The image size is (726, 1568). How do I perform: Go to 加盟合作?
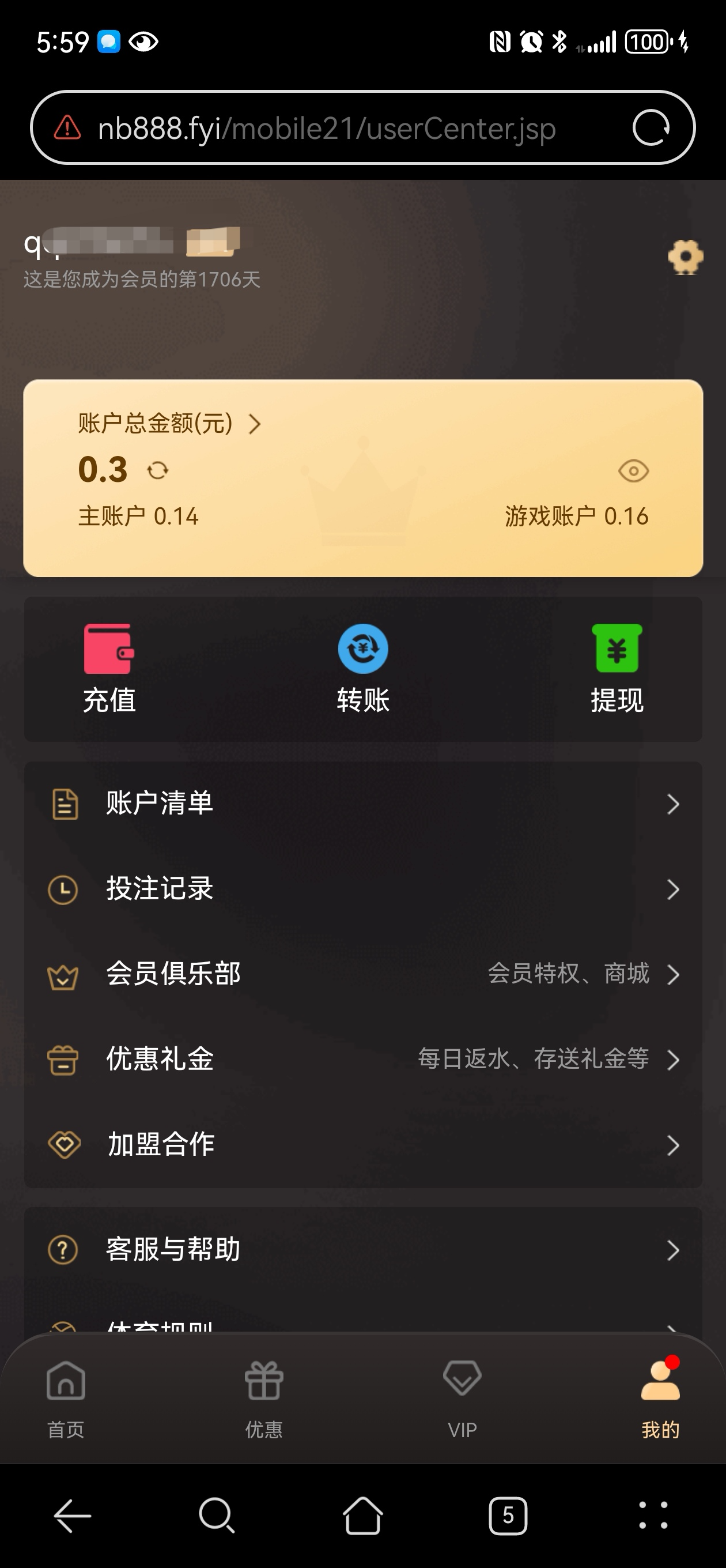coord(362,1145)
